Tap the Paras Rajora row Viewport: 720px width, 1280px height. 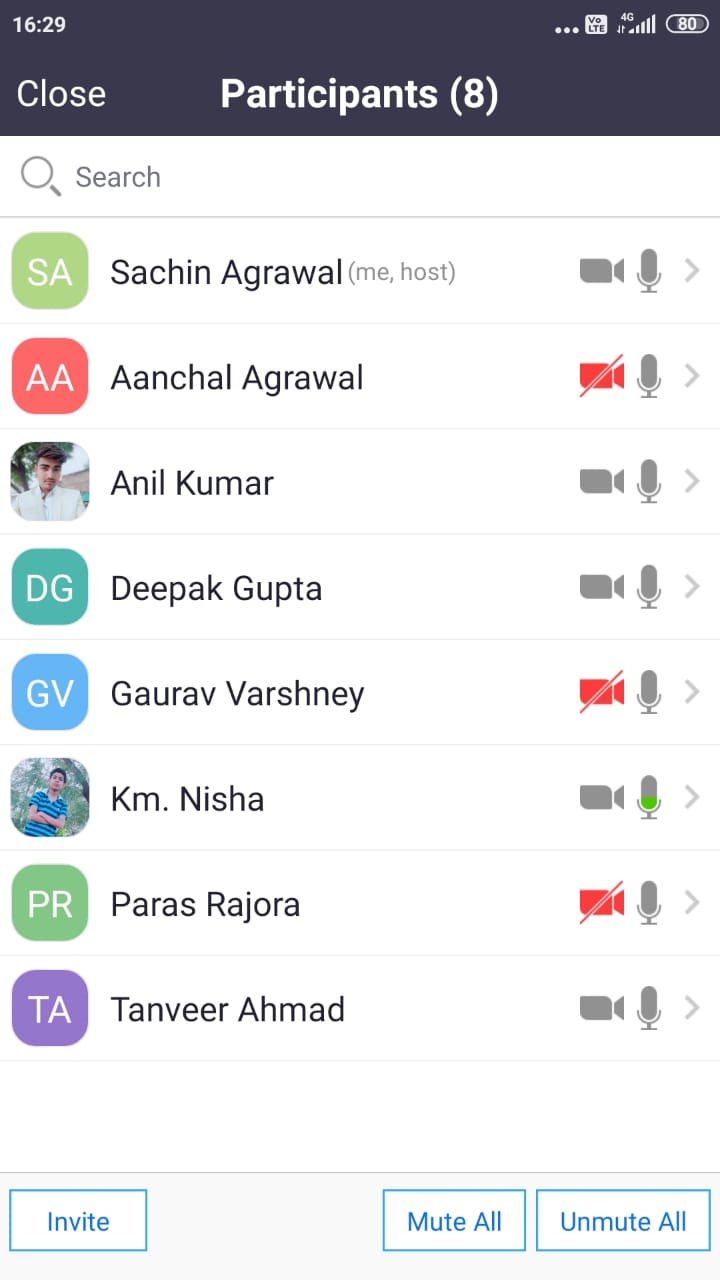[x=360, y=903]
